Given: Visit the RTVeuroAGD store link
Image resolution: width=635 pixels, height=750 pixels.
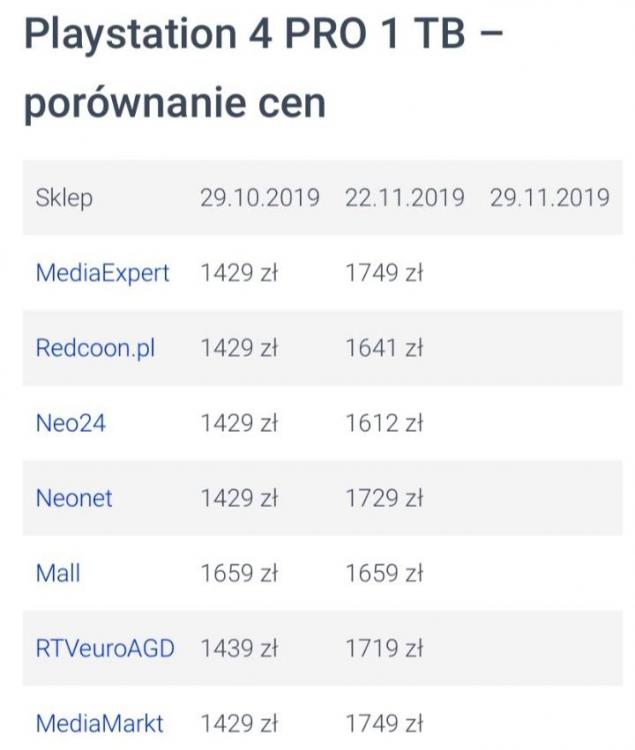Looking at the screenshot, I should click(x=105, y=648).
